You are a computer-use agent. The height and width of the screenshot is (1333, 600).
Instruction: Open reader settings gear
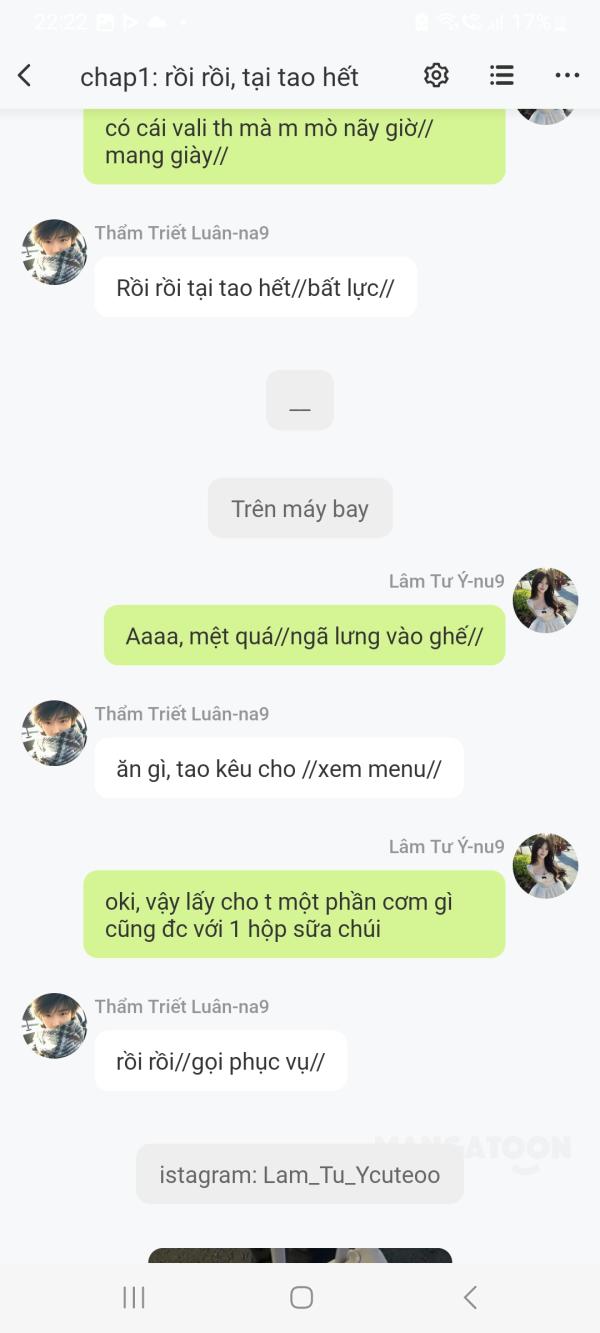(436, 76)
